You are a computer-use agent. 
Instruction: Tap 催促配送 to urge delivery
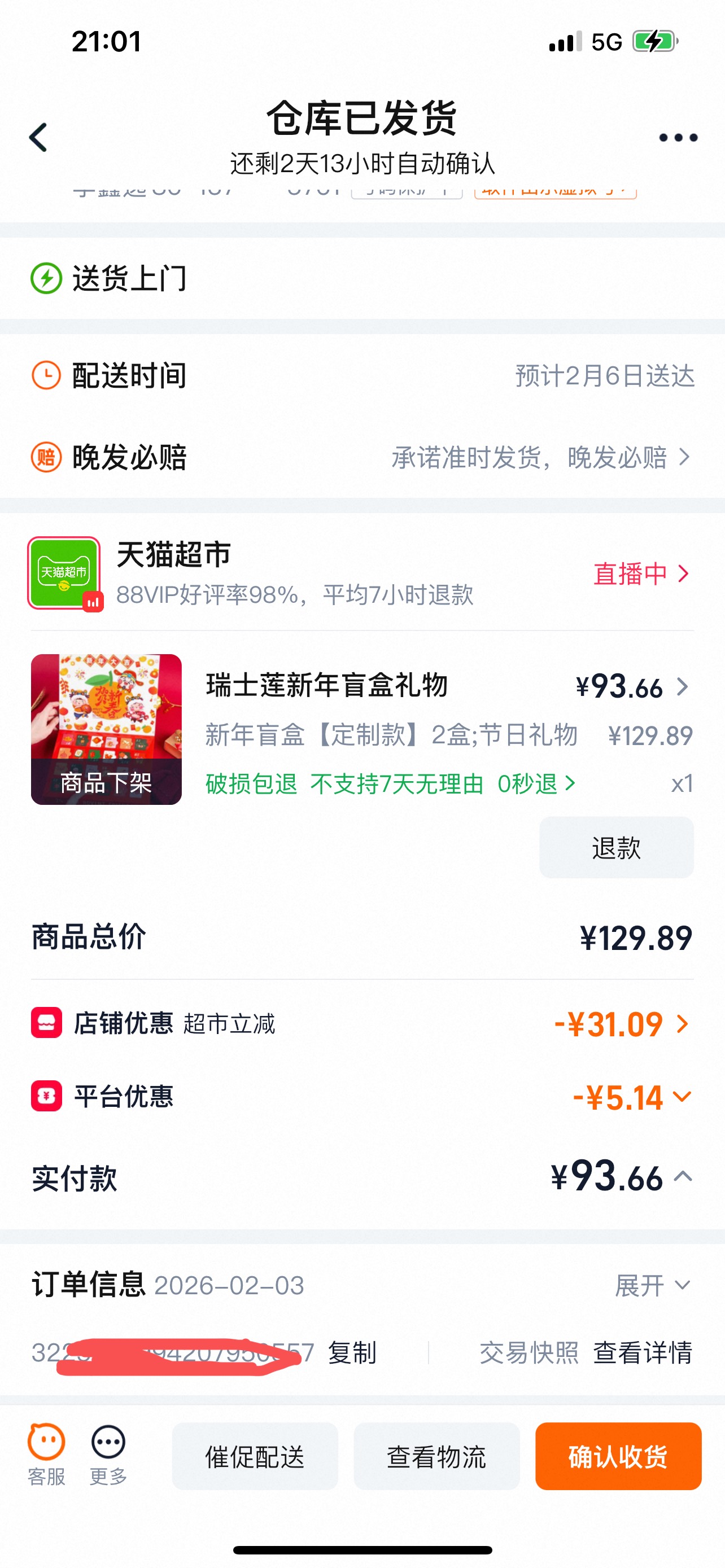coord(255,1457)
